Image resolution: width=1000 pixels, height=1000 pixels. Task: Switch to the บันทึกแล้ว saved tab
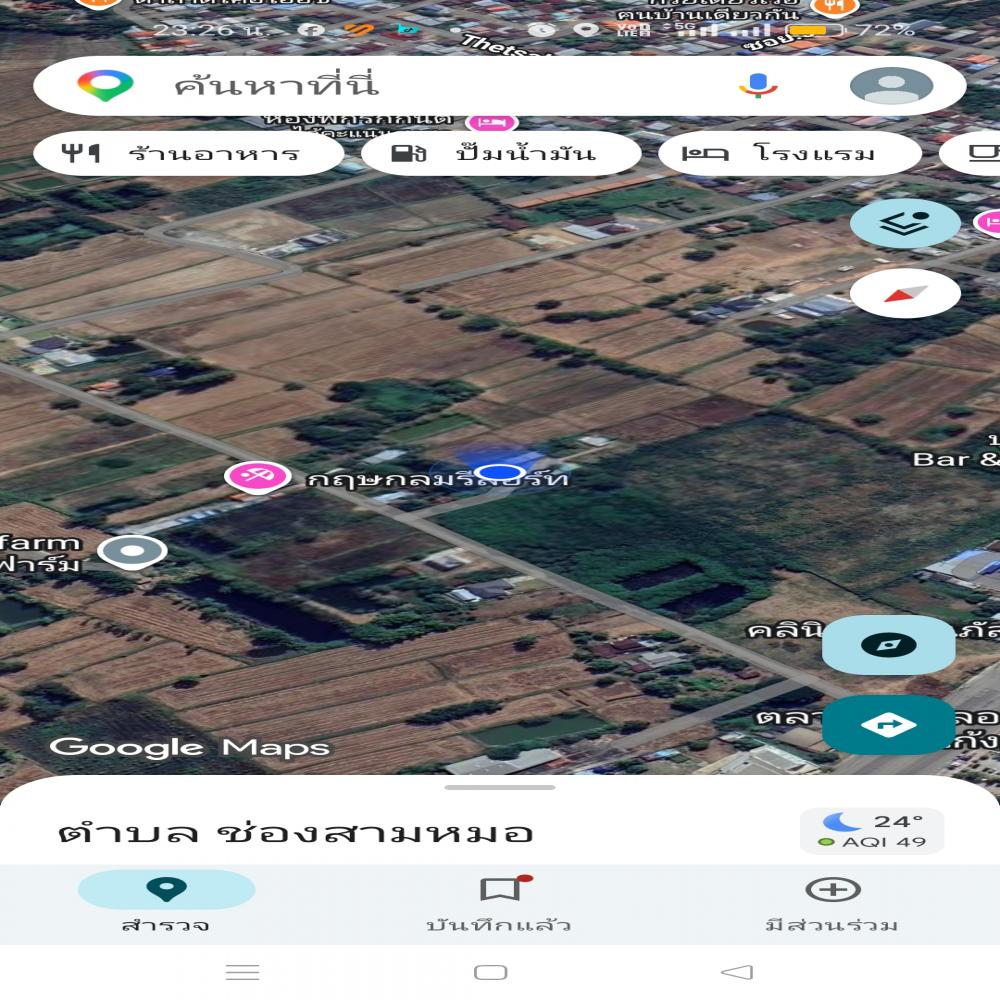499,902
